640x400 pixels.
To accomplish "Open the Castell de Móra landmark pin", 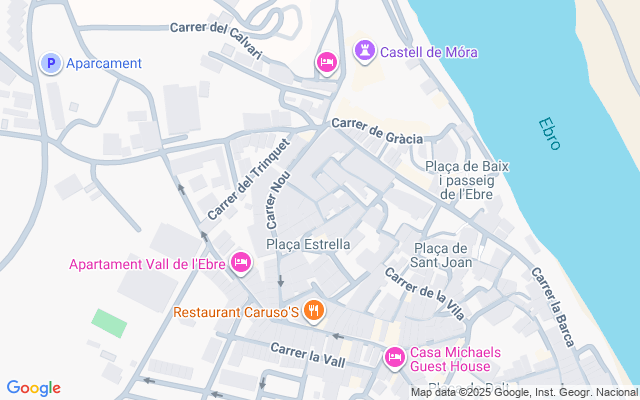I will pyautogui.click(x=365, y=51).
